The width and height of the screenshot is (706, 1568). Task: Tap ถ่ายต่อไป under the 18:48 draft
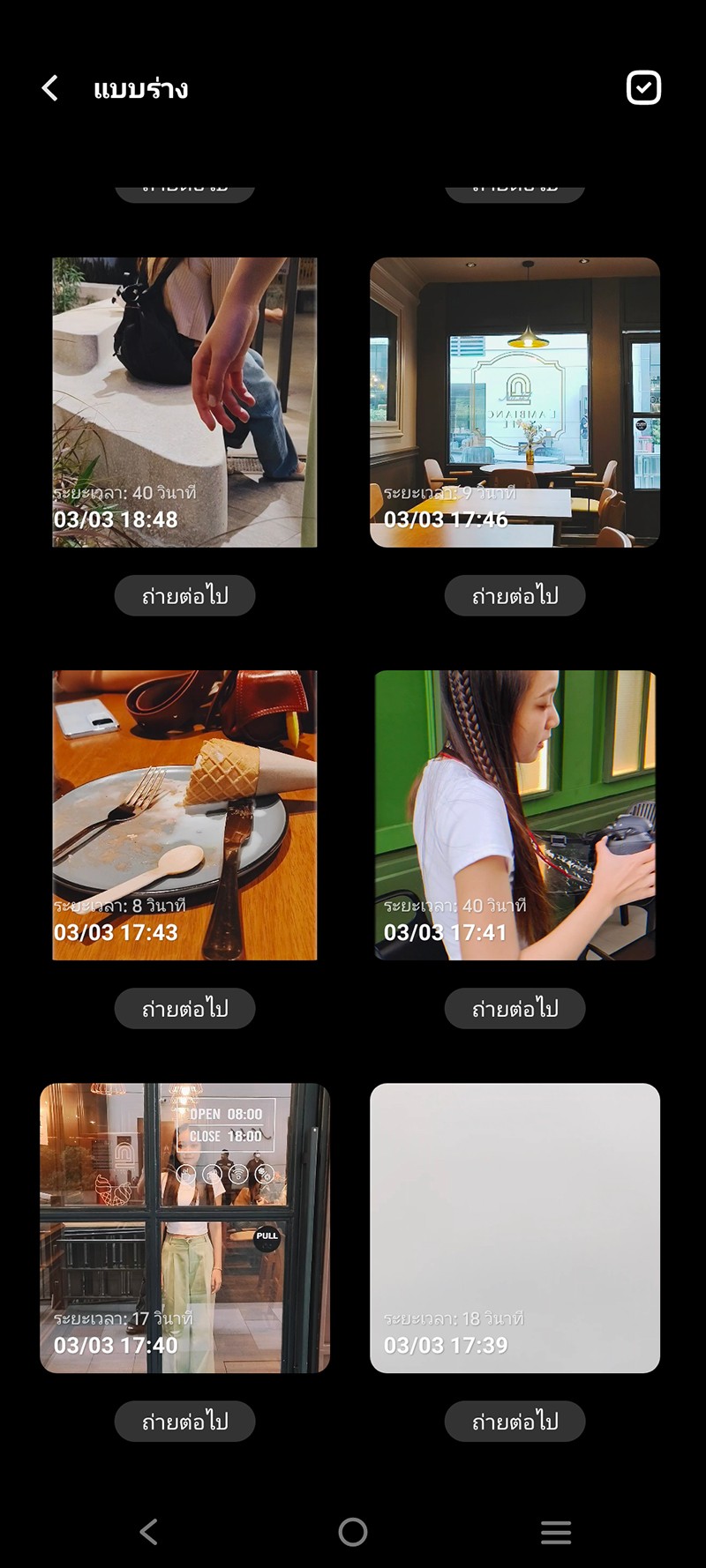point(184,596)
